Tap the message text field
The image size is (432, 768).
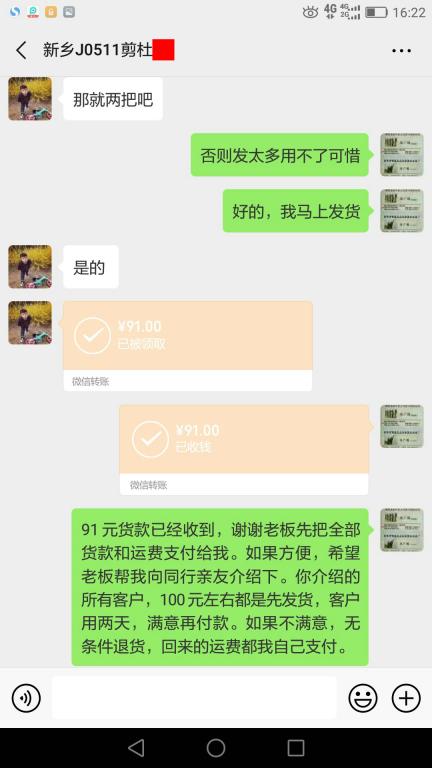[x=194, y=698]
